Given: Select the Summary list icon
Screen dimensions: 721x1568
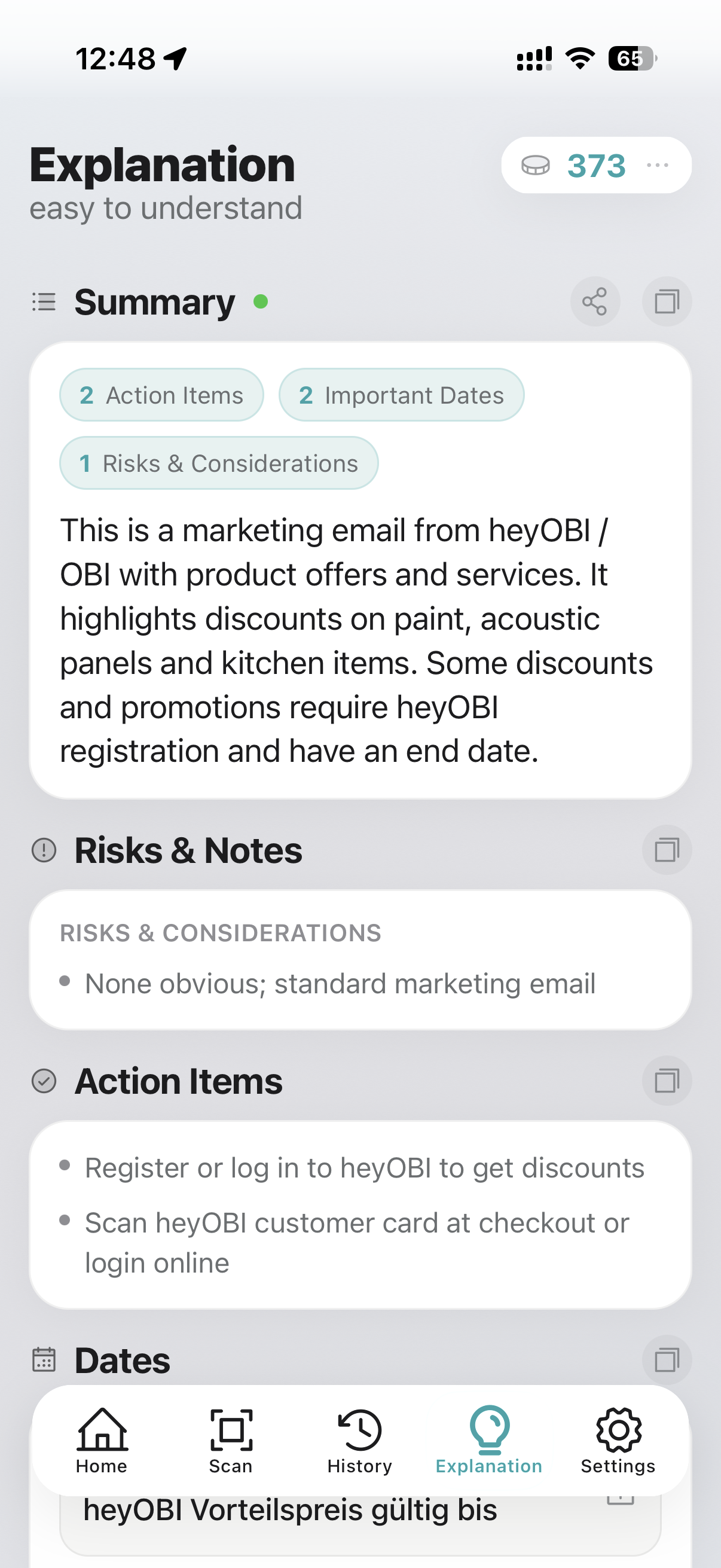Looking at the screenshot, I should point(43,301).
